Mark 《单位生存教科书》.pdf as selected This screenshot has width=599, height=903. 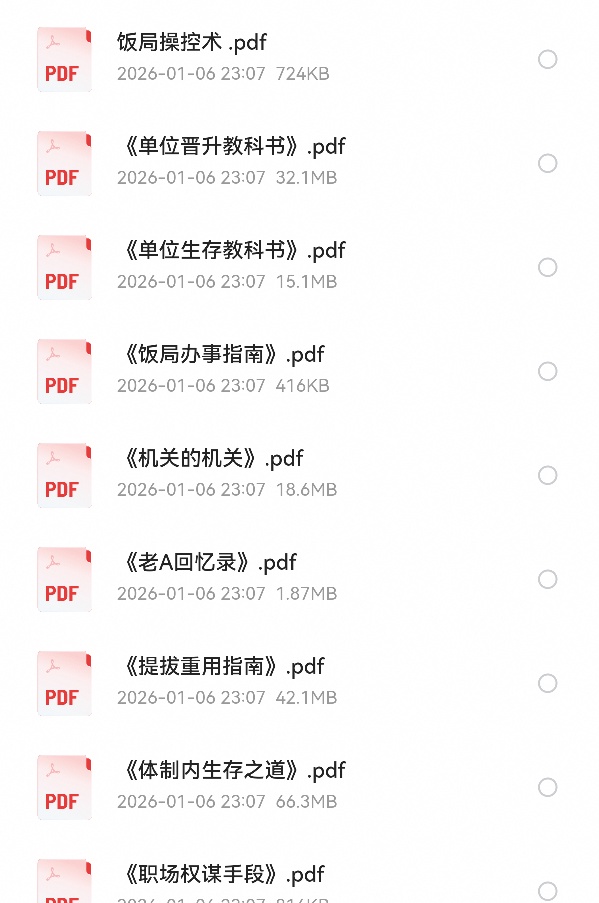point(547,267)
